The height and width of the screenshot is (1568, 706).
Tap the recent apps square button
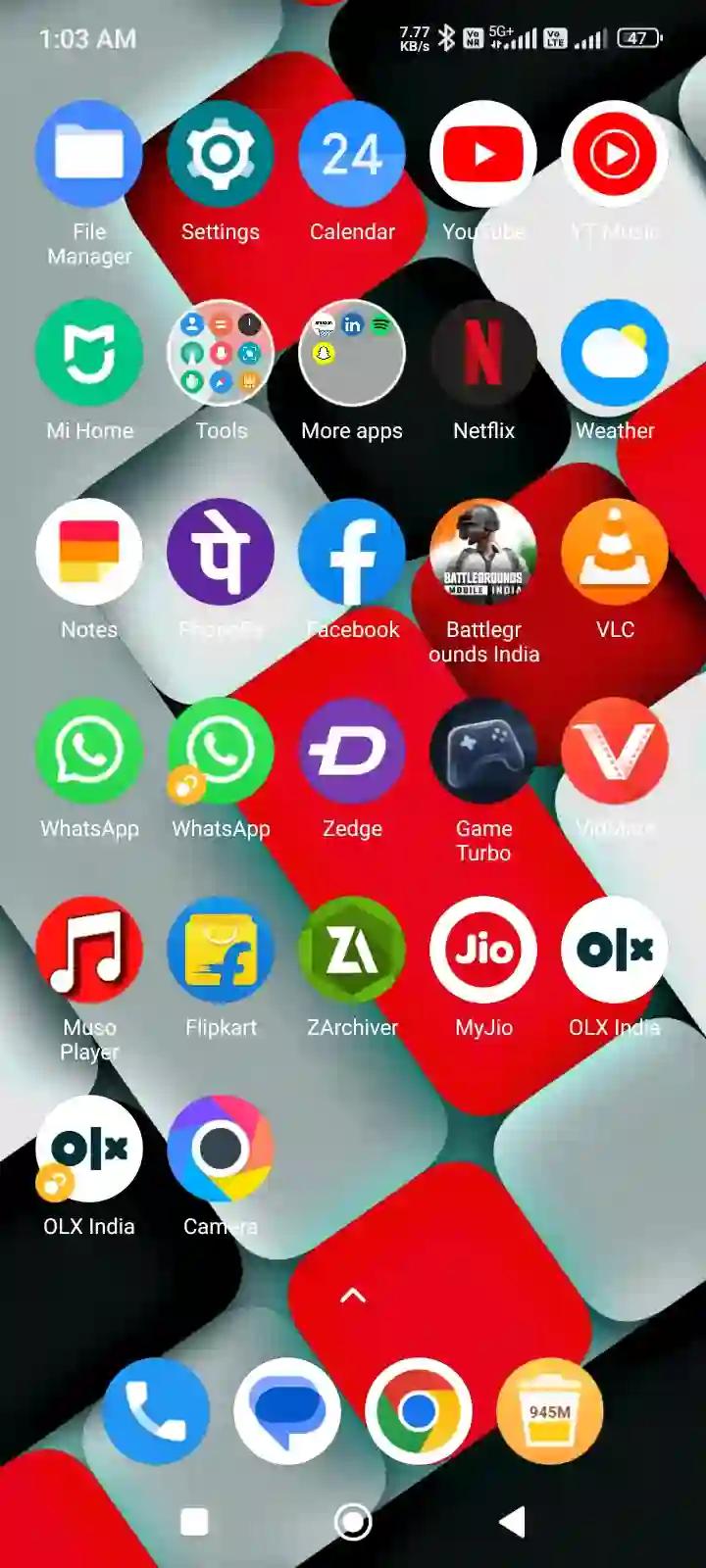(x=195, y=1522)
